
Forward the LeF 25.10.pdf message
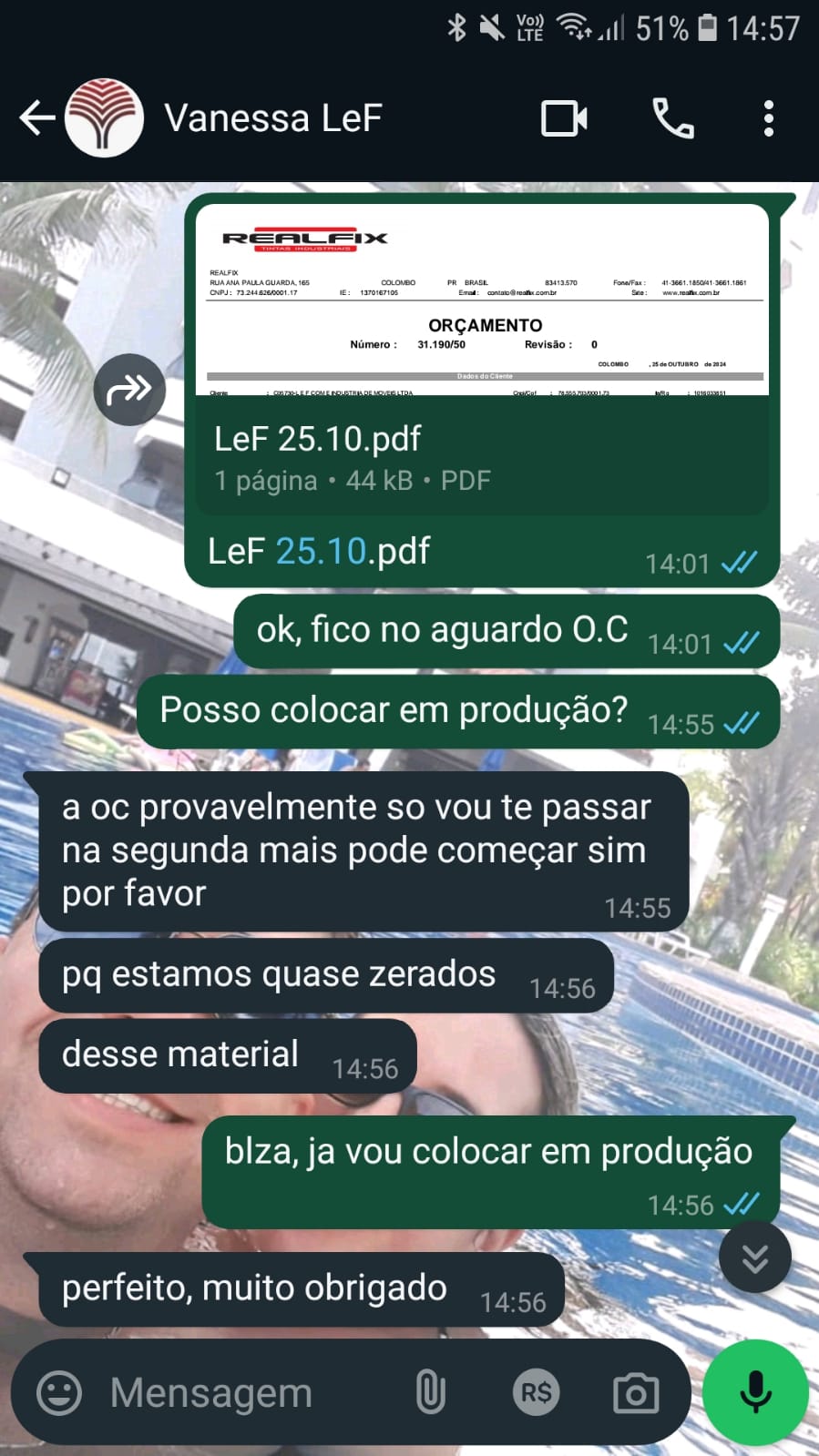pos(129,390)
